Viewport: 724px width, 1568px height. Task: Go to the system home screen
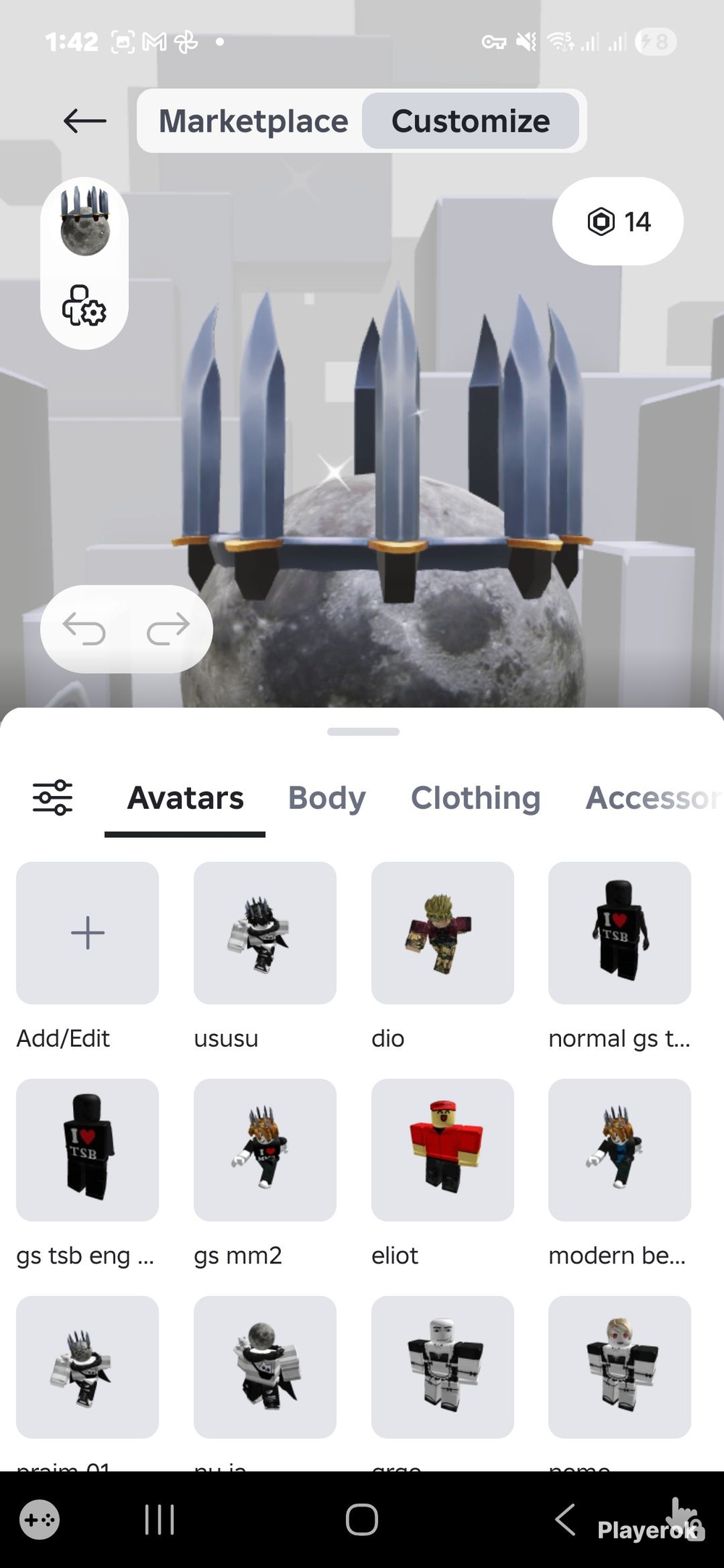click(362, 1520)
